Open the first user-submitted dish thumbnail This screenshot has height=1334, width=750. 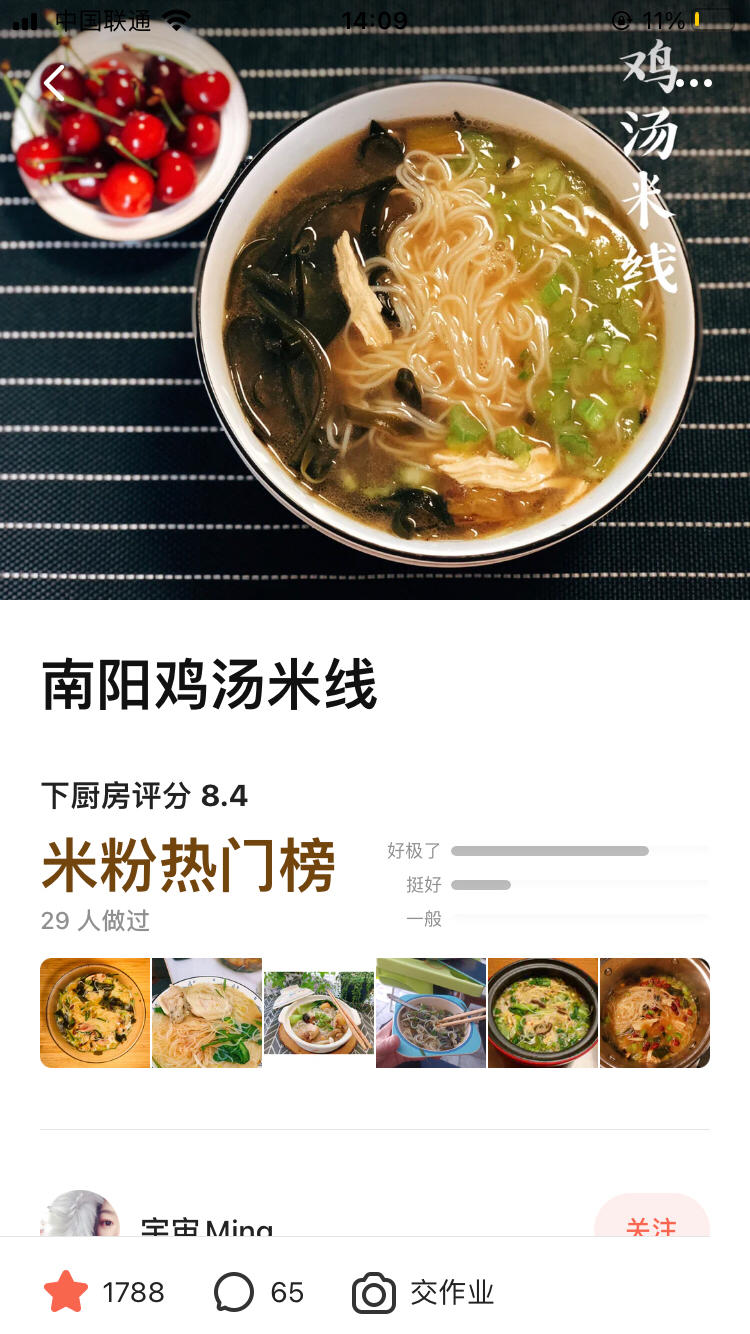94,1013
